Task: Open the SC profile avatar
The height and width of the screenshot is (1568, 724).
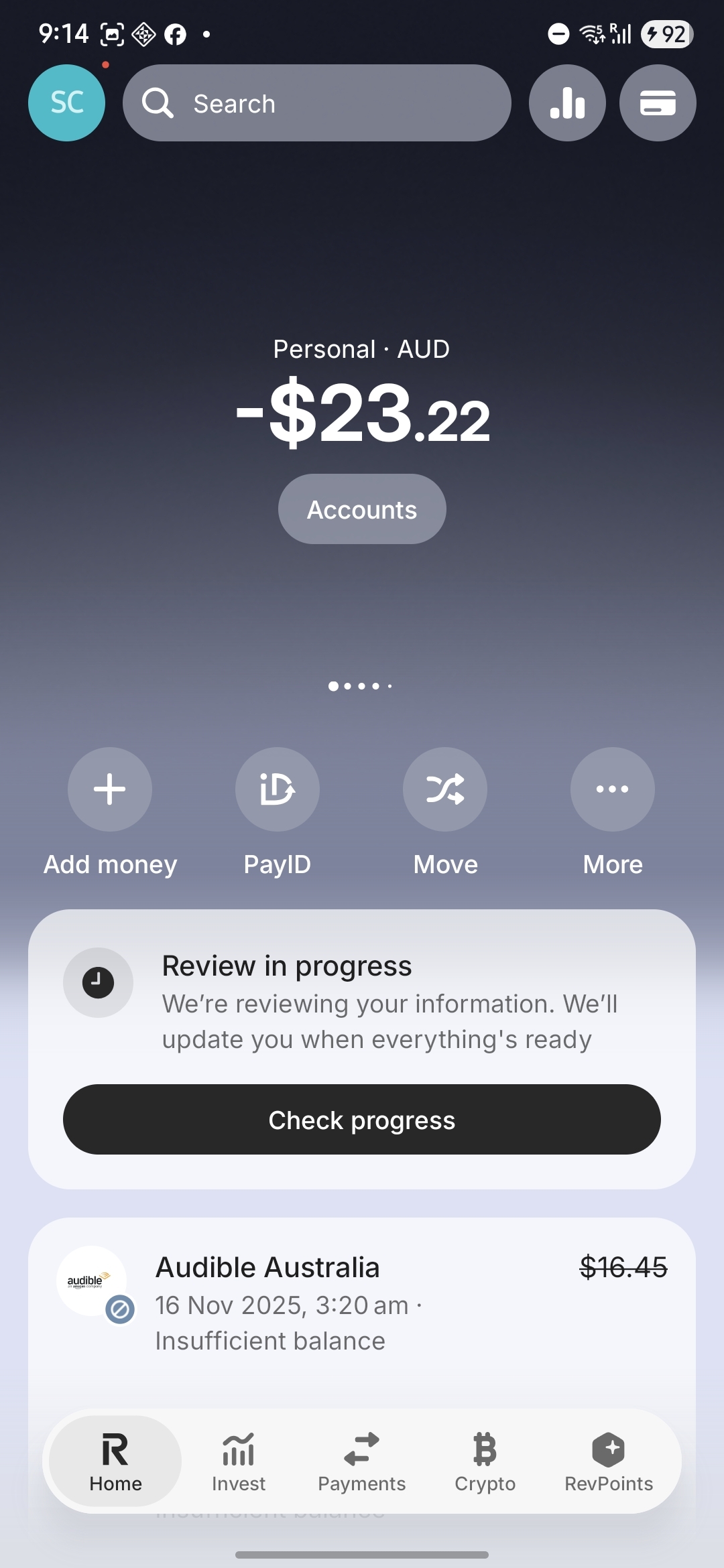Action: pyautogui.click(x=66, y=103)
